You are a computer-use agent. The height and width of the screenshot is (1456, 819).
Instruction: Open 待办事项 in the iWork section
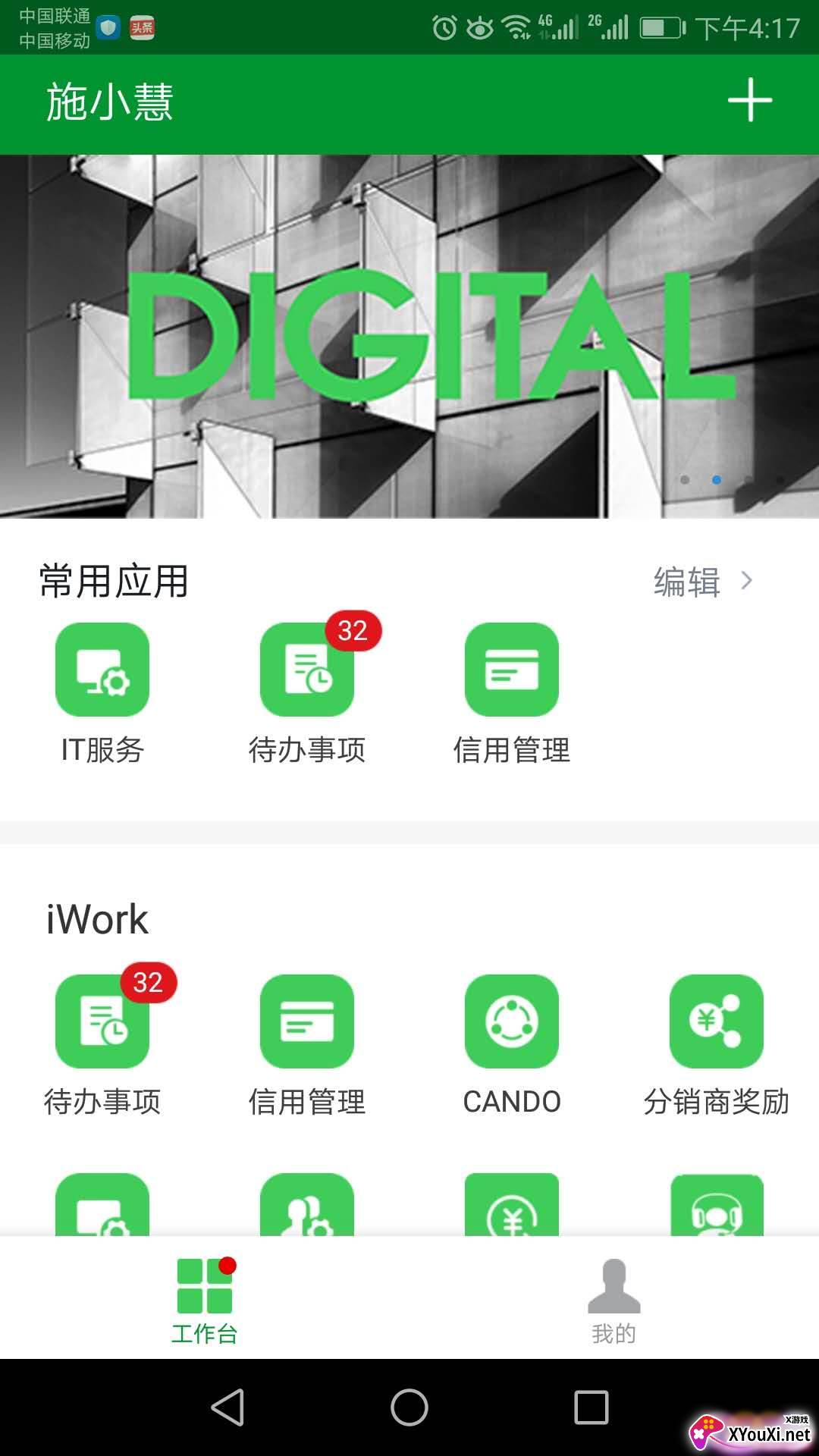pyautogui.click(x=102, y=1020)
